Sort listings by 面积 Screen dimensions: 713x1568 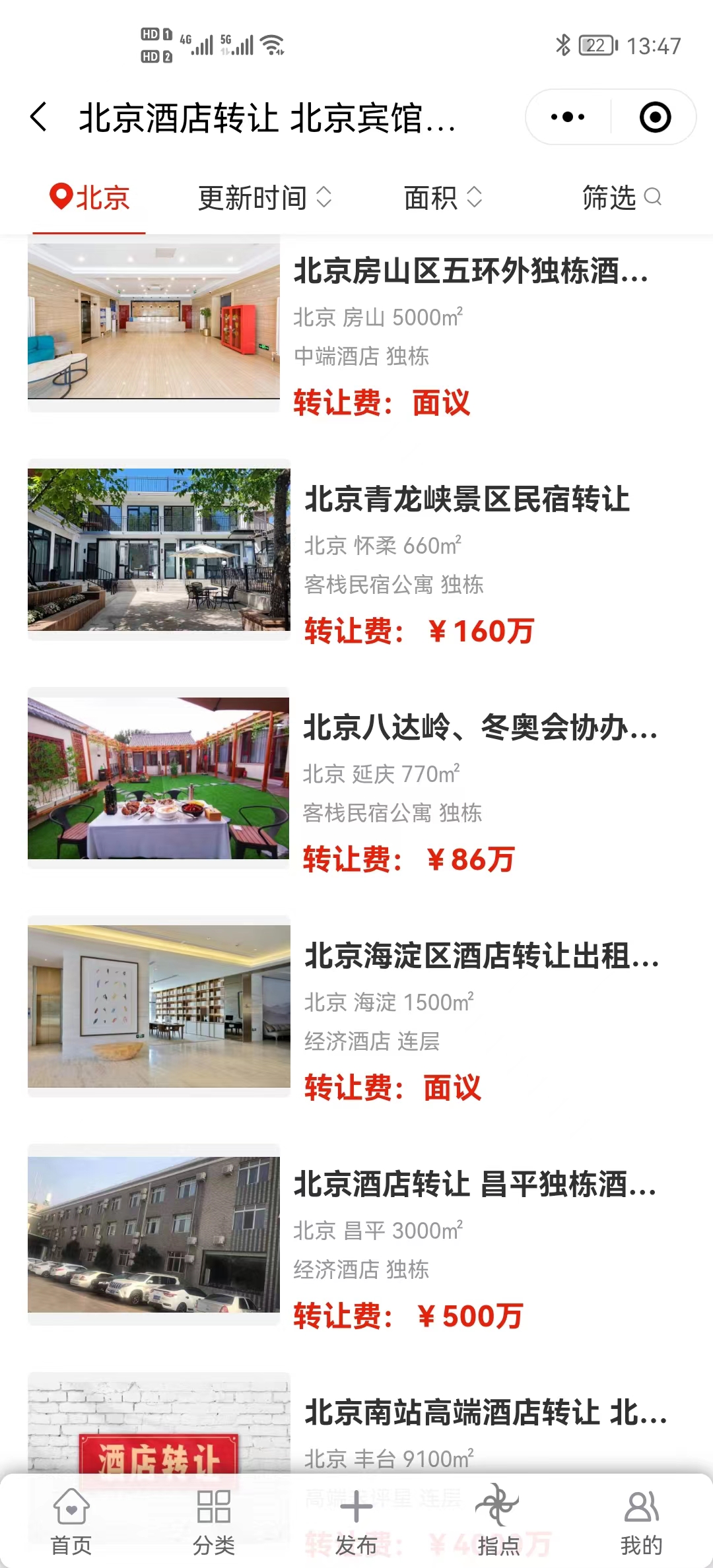(442, 197)
